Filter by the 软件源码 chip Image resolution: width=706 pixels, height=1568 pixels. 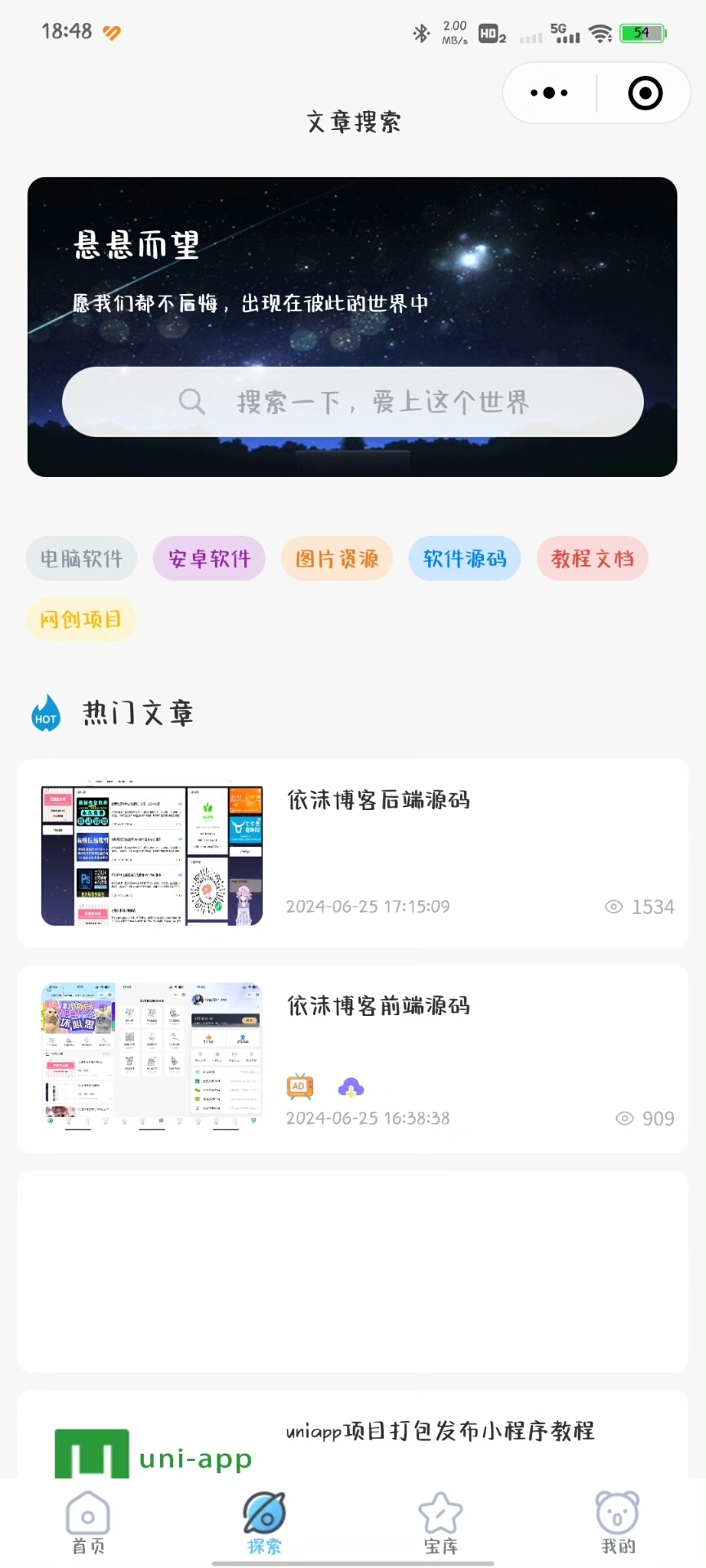pyautogui.click(x=464, y=559)
